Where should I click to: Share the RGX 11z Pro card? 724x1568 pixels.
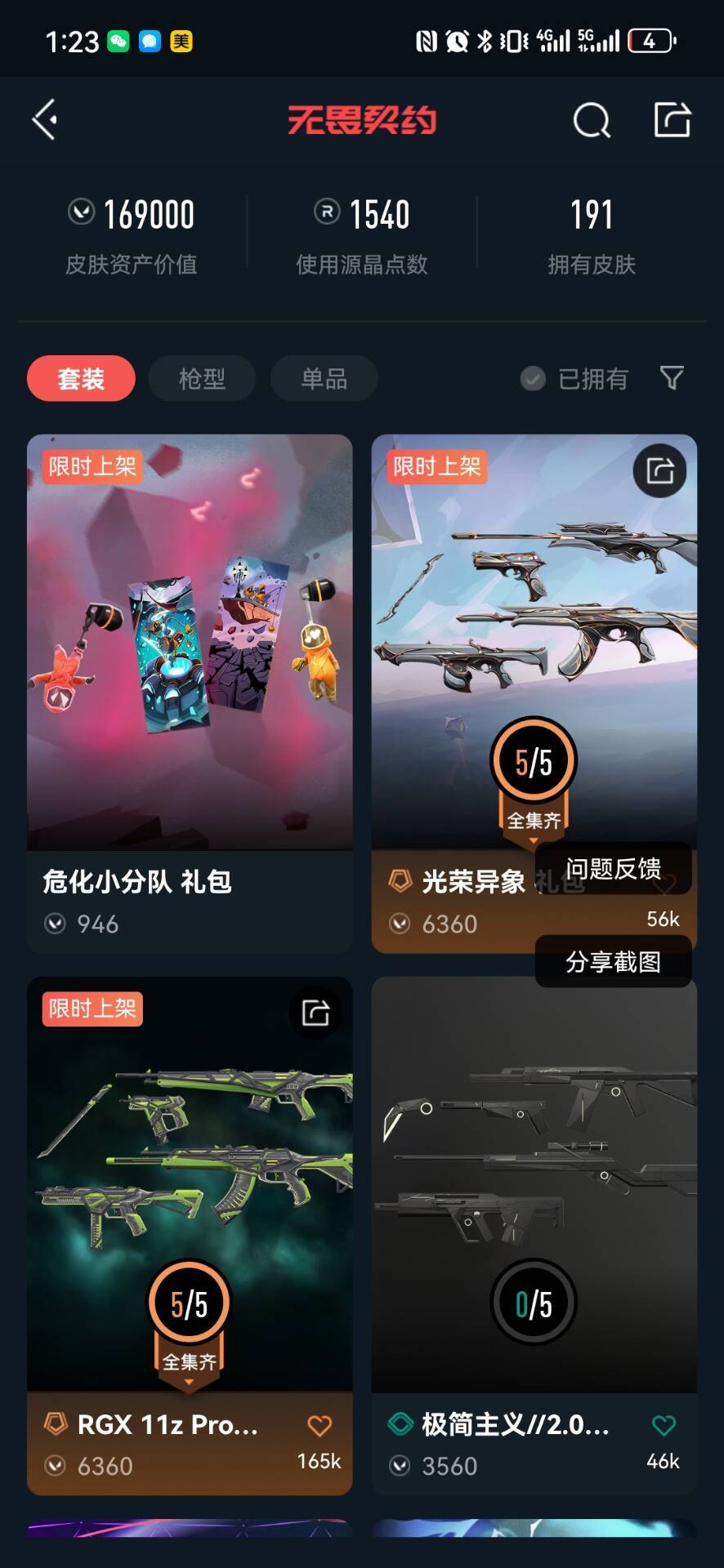point(315,1013)
